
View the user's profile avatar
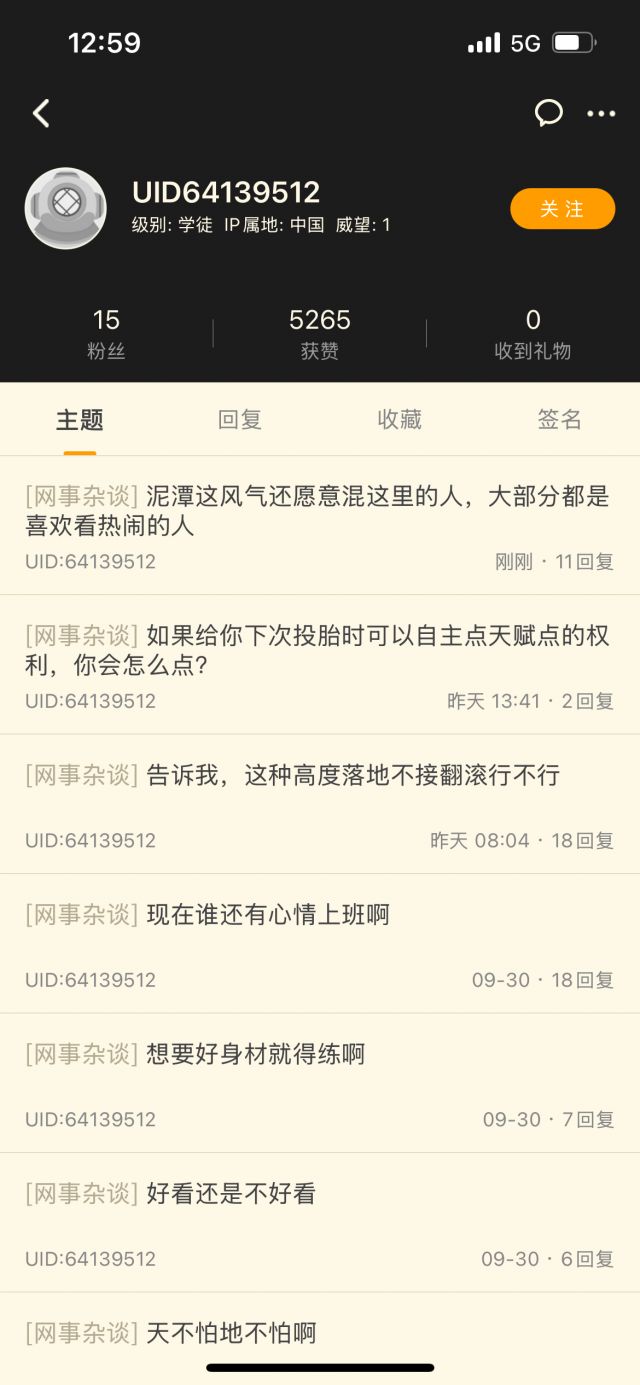65,208
